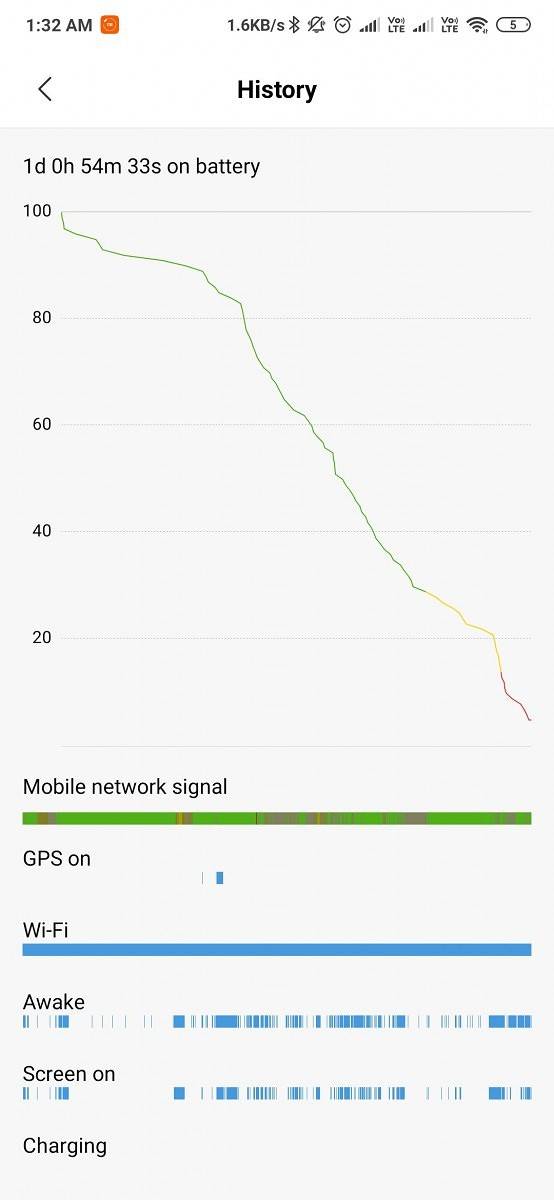
Task: Go back from the History screen
Action: coord(44,89)
